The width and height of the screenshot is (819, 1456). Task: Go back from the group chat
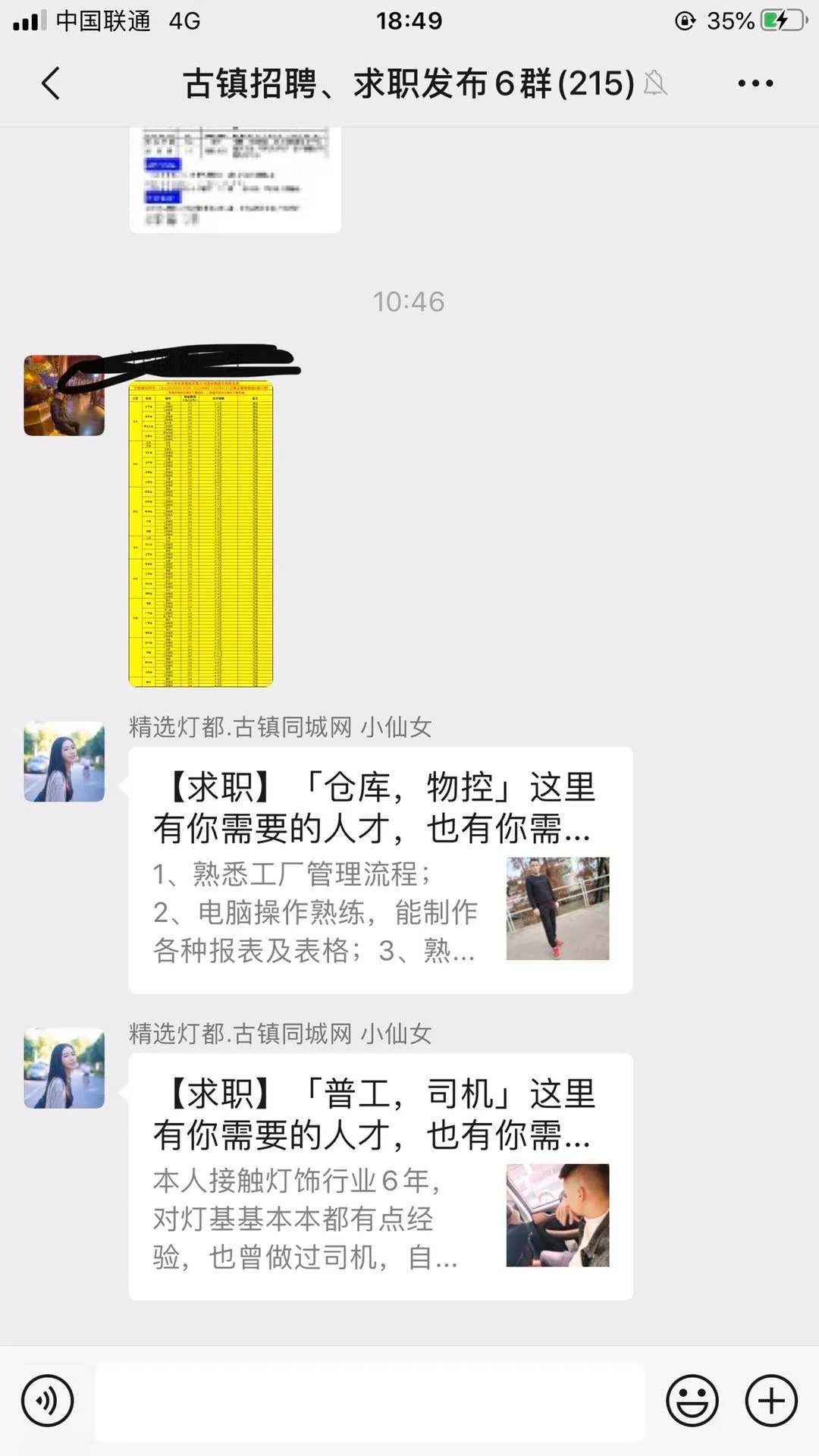click(50, 83)
